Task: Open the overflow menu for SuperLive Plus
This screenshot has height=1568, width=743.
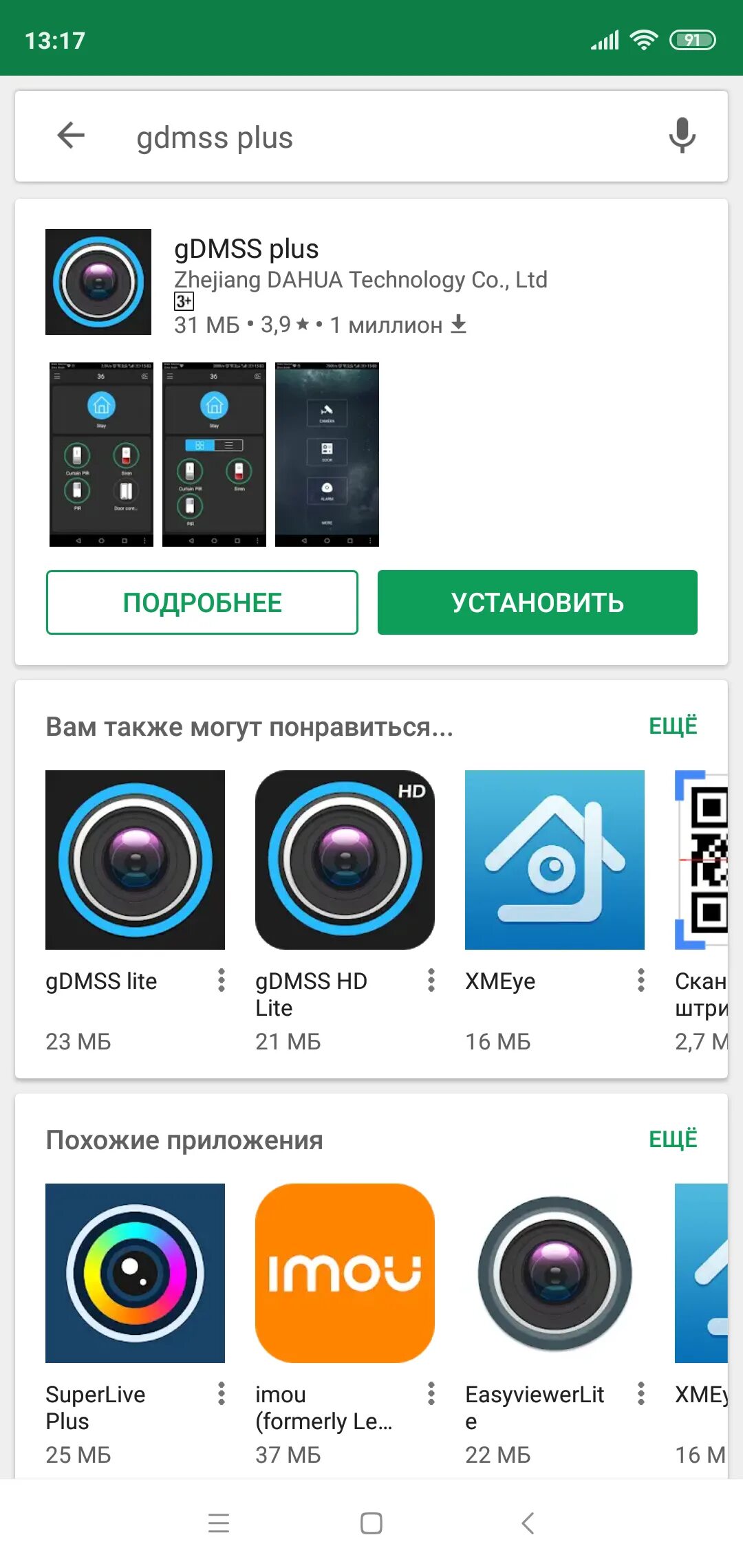Action: click(x=222, y=1393)
